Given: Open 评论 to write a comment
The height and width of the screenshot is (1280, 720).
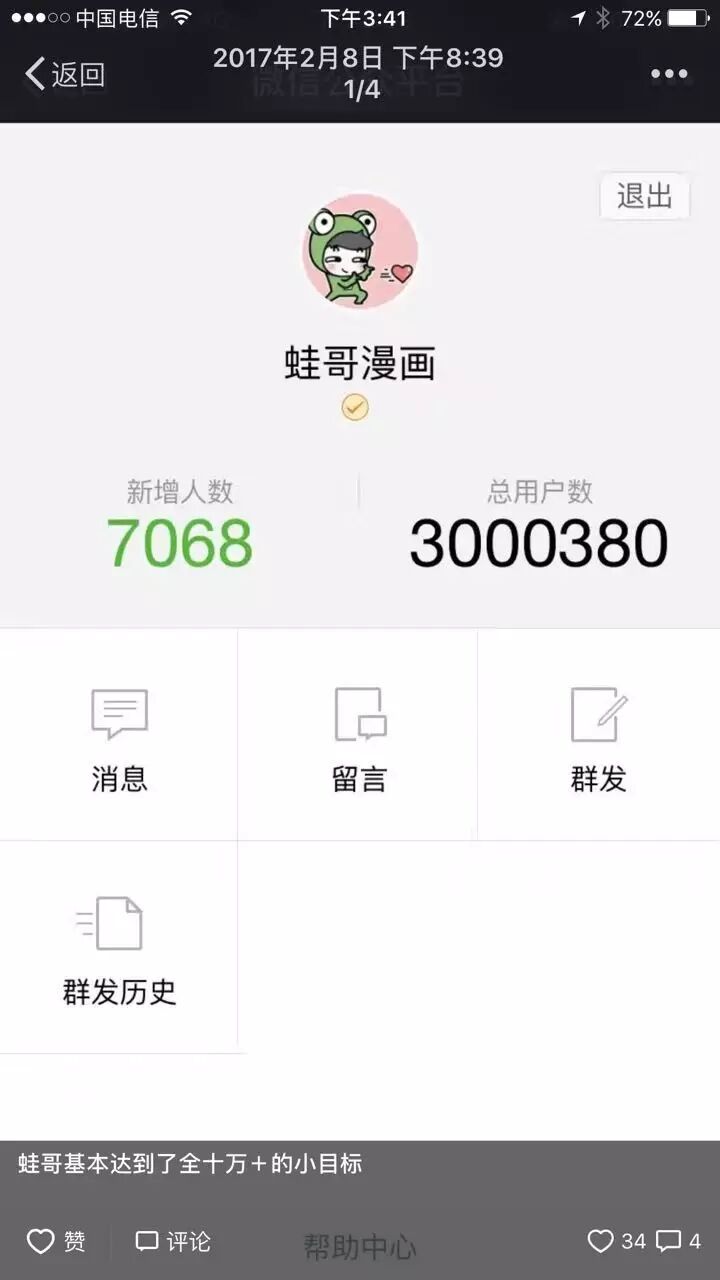Looking at the screenshot, I should tap(173, 1241).
